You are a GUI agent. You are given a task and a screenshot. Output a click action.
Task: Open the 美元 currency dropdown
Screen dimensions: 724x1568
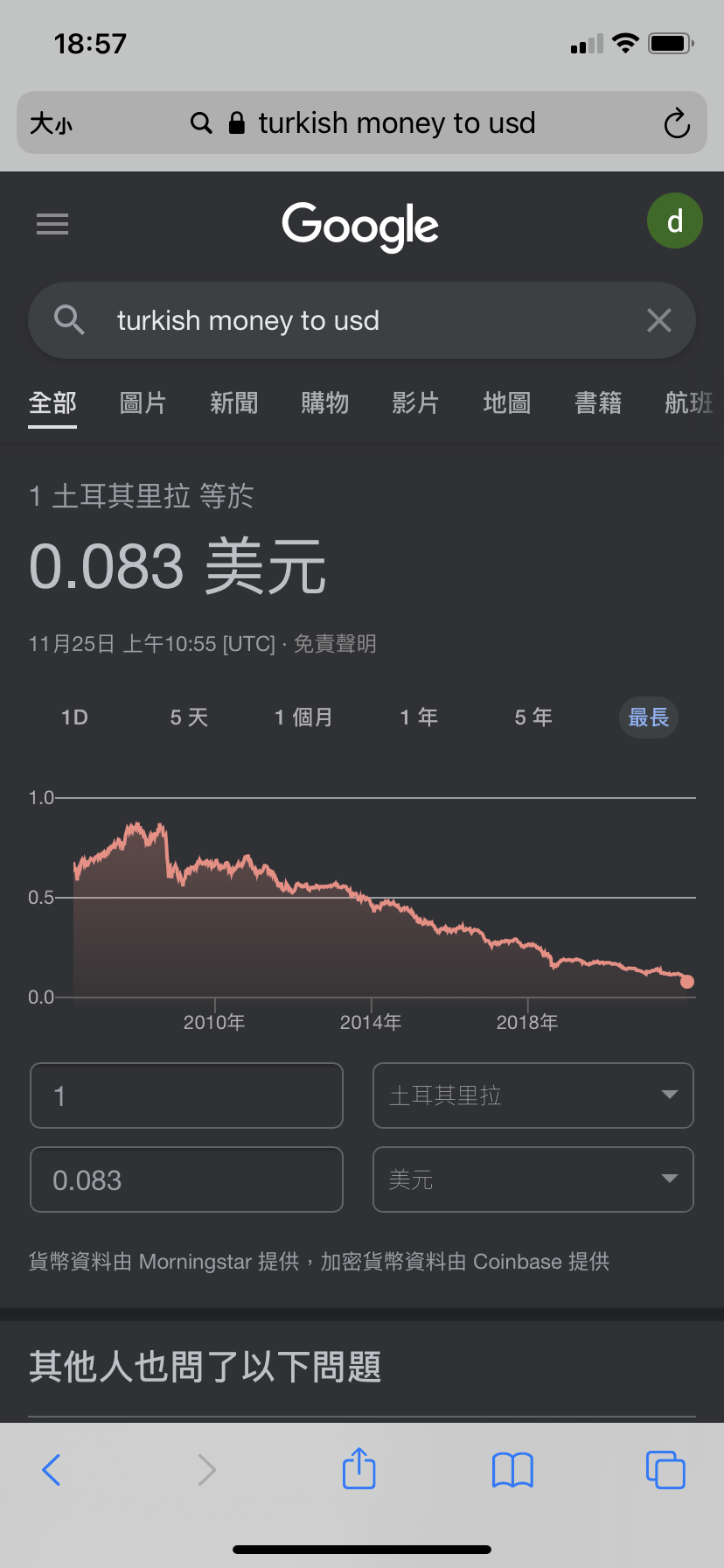pos(533,1179)
